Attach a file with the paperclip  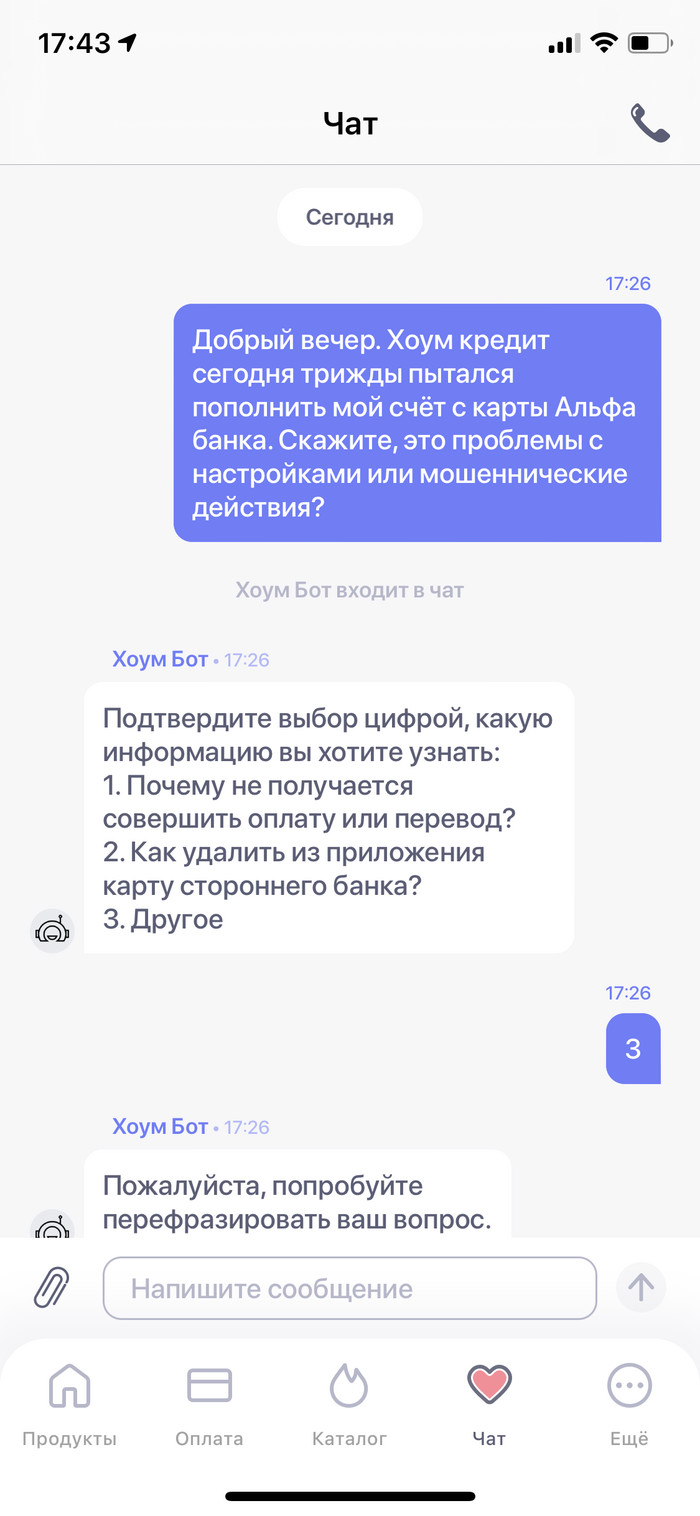[53, 1287]
